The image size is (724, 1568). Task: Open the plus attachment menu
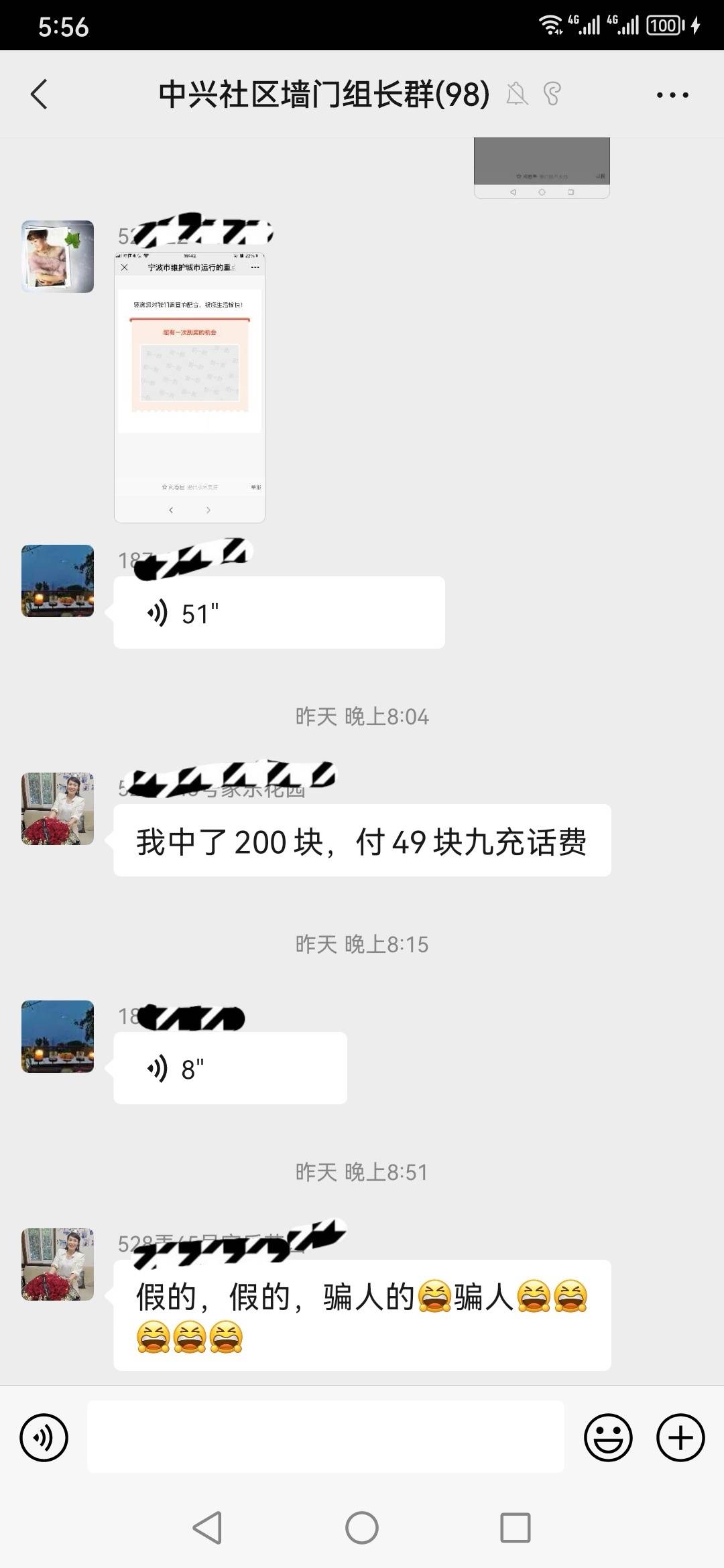[680, 1438]
